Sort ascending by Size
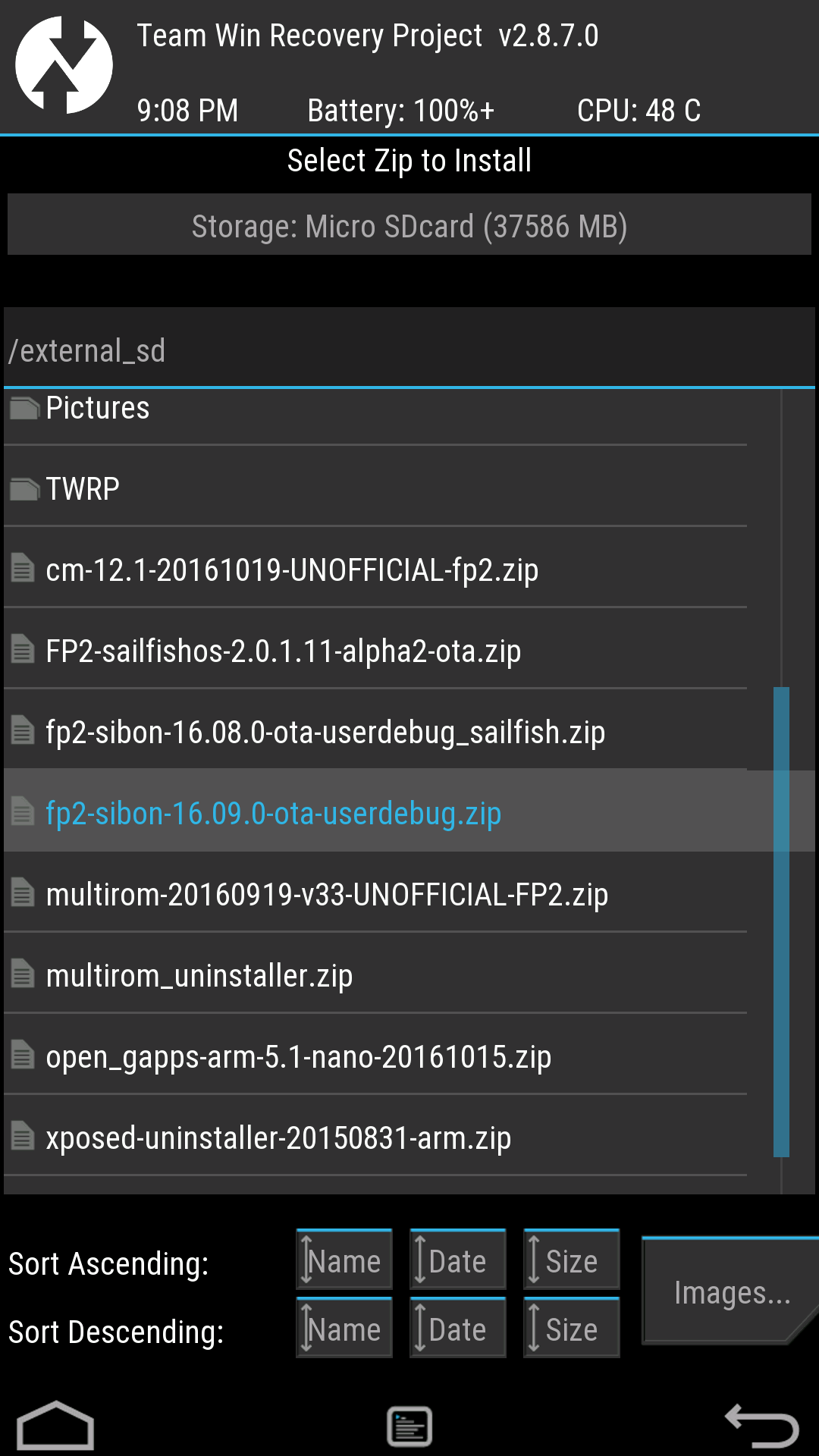Viewport: 819px width, 1456px height. pyautogui.click(x=571, y=1260)
